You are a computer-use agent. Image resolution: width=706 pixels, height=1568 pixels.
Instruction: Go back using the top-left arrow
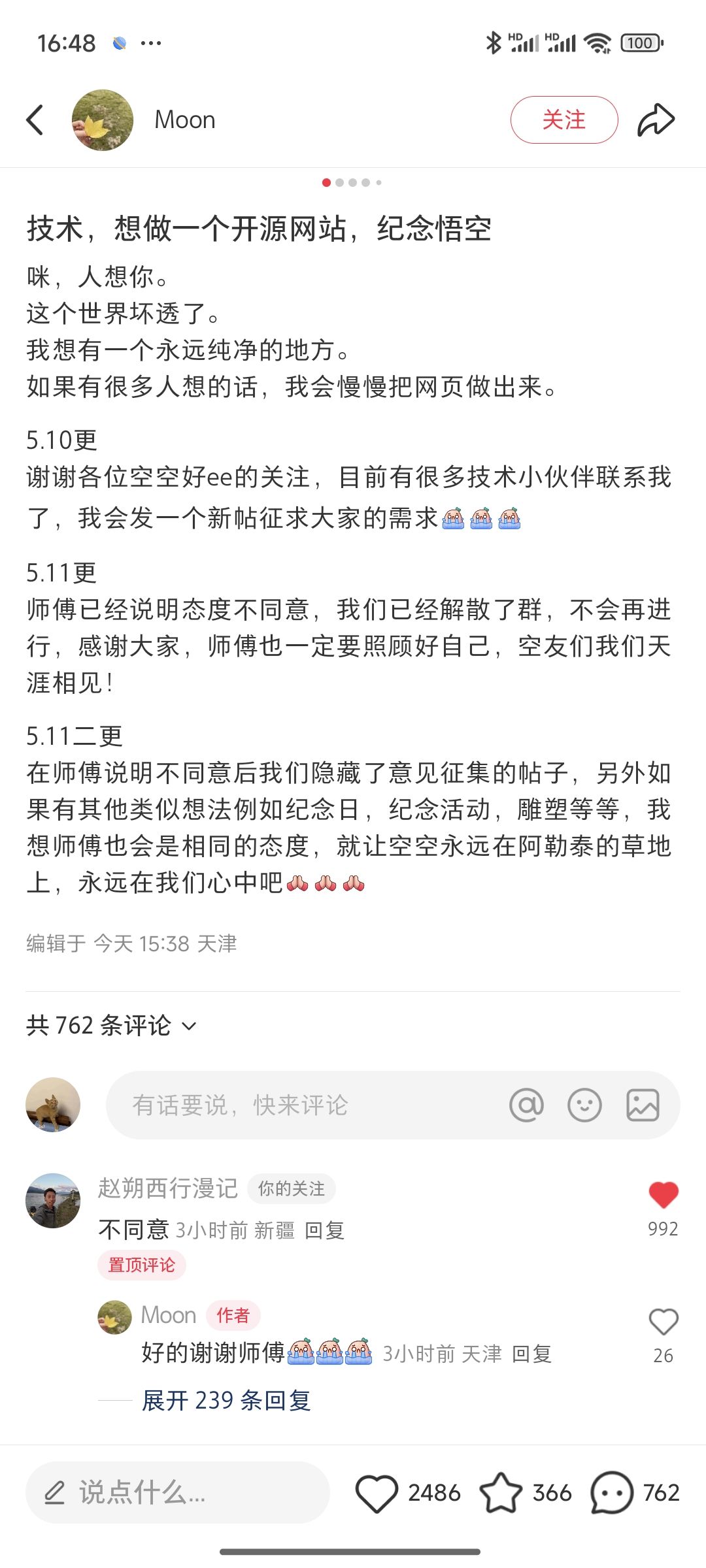35,120
